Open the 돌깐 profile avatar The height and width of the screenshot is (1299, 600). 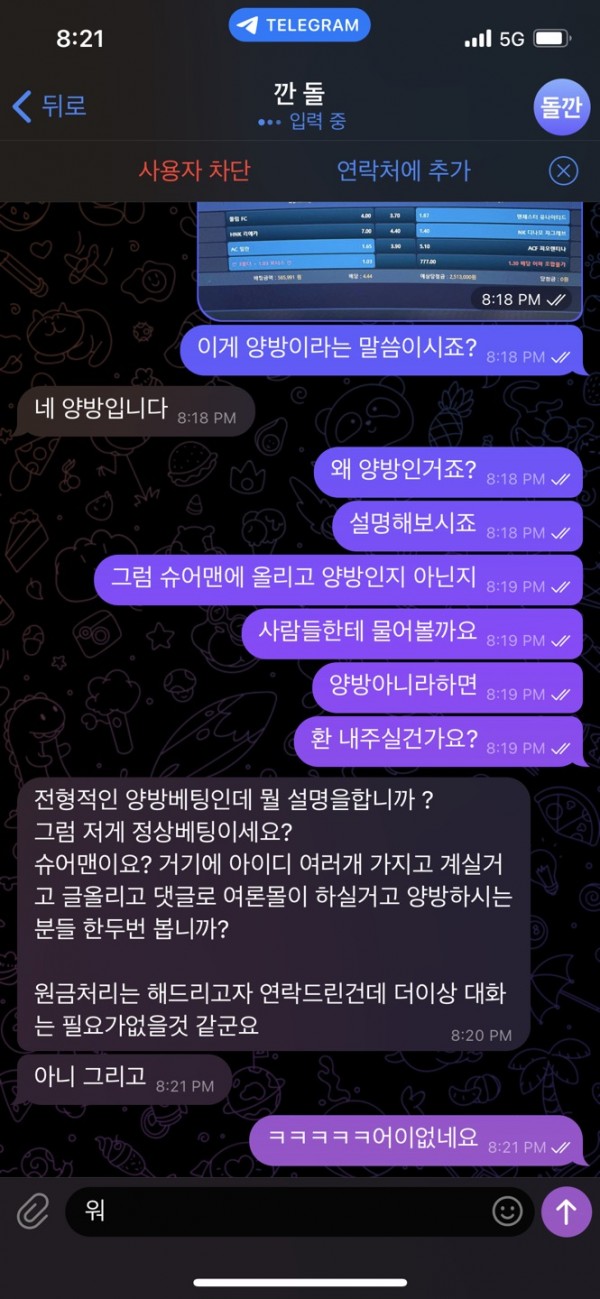[x=561, y=107]
